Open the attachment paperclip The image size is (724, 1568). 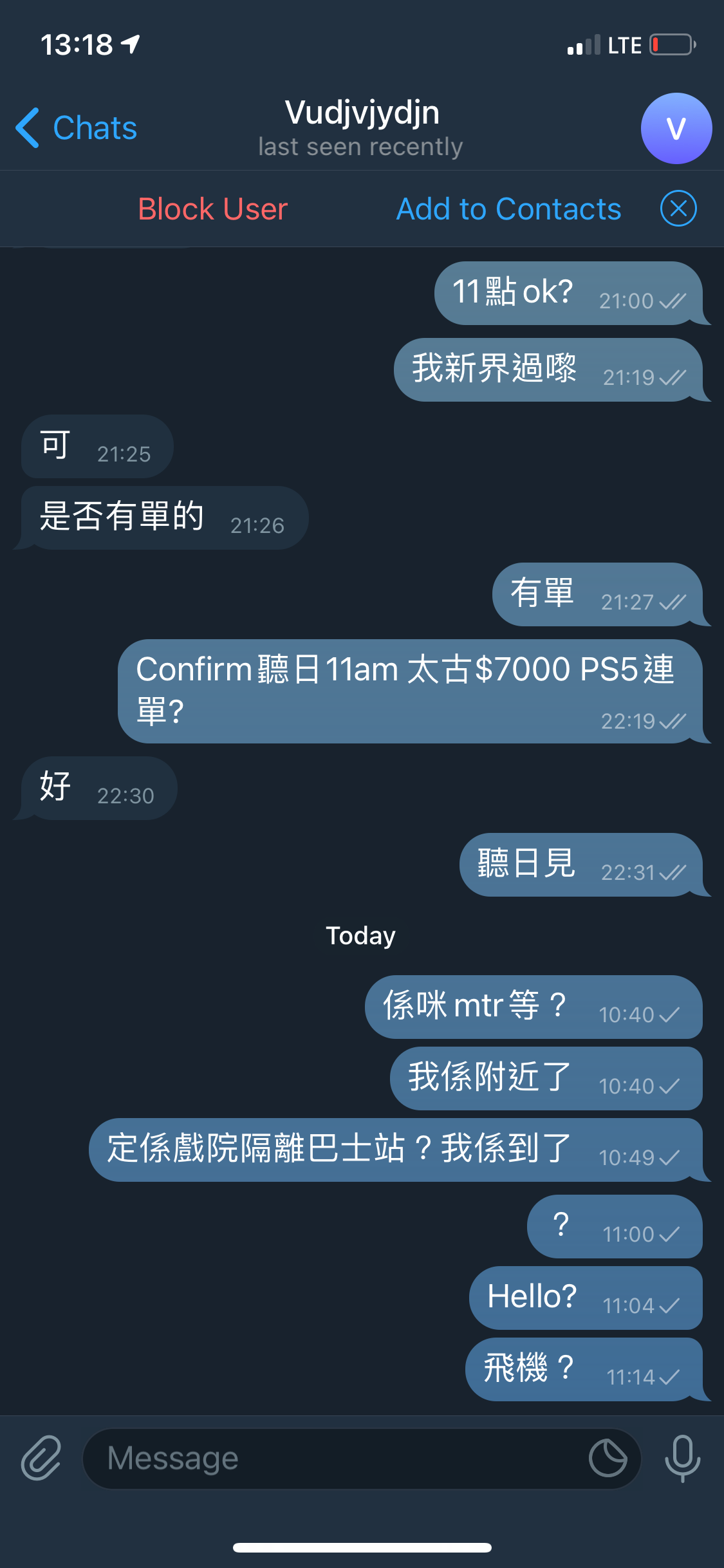41,1458
